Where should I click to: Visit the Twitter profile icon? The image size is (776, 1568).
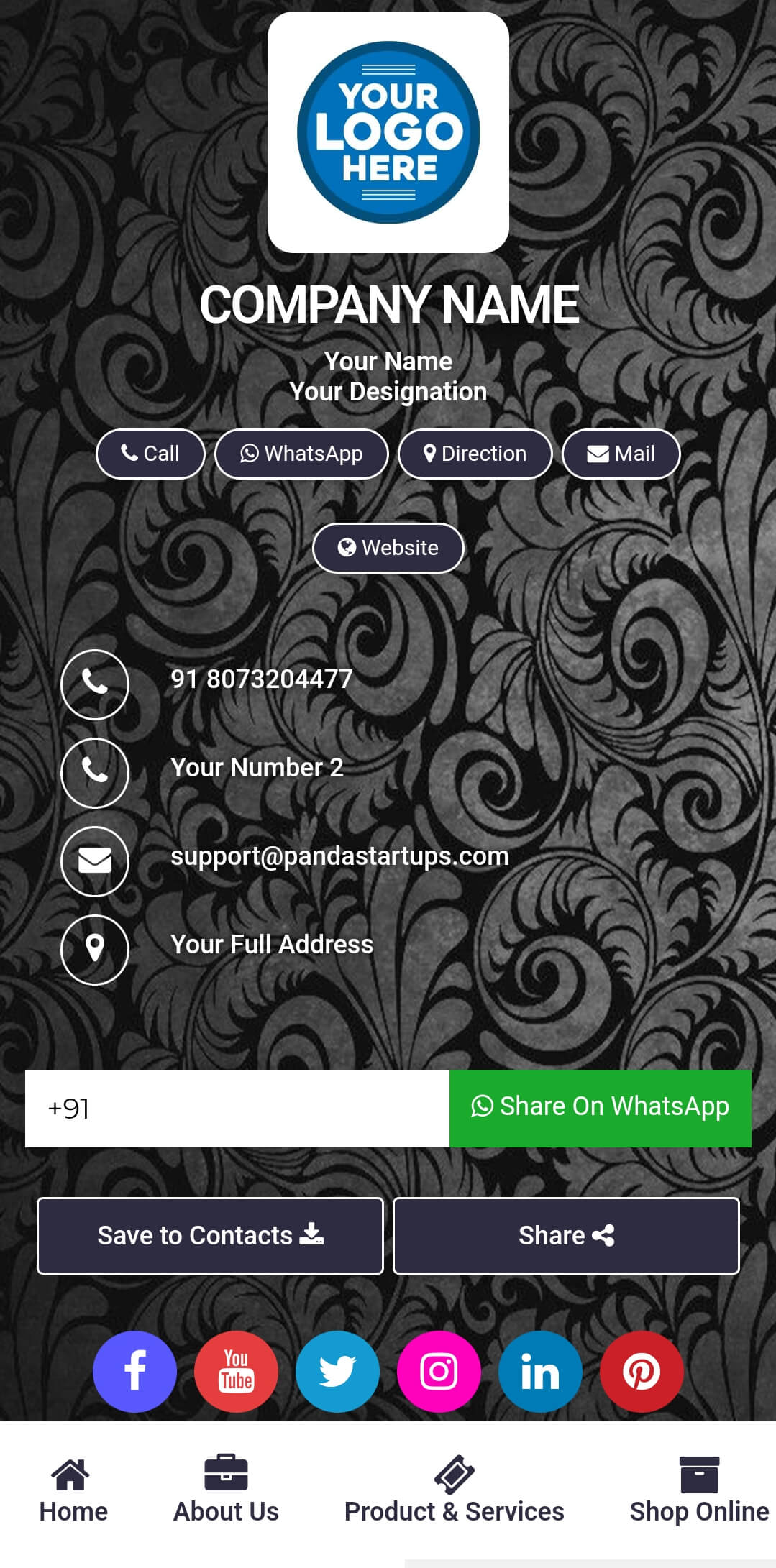(337, 1372)
